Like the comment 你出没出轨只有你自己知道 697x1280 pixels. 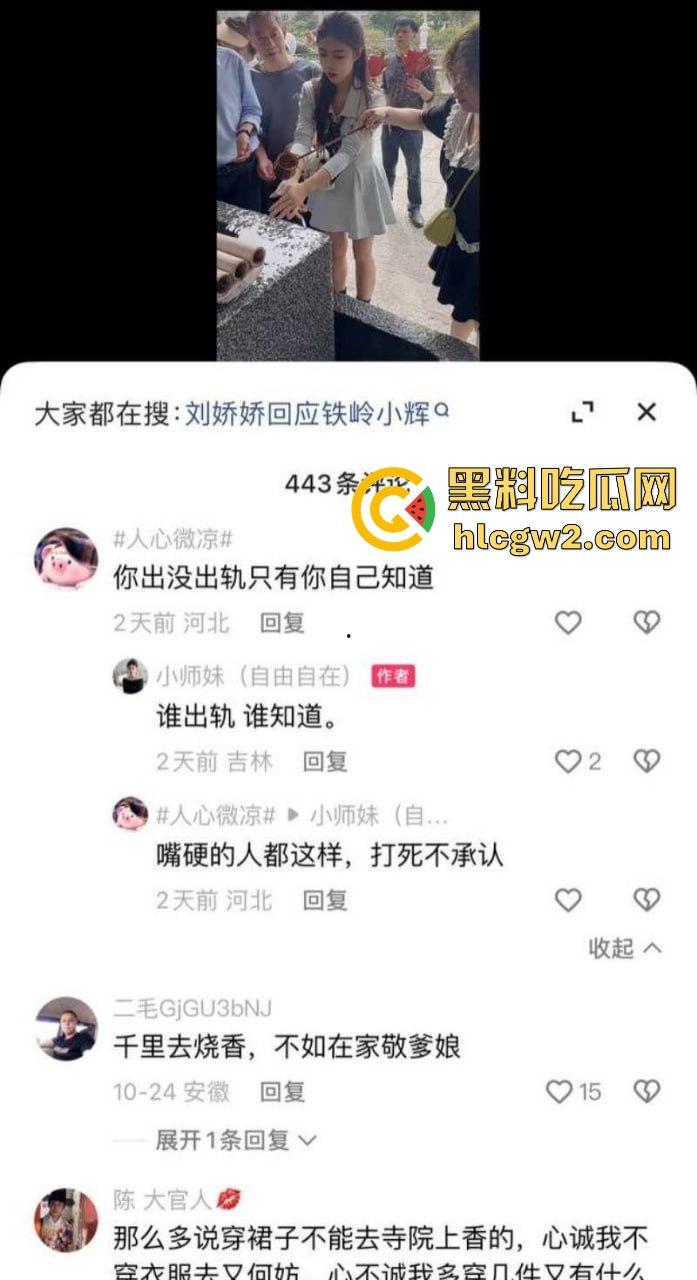tap(568, 623)
